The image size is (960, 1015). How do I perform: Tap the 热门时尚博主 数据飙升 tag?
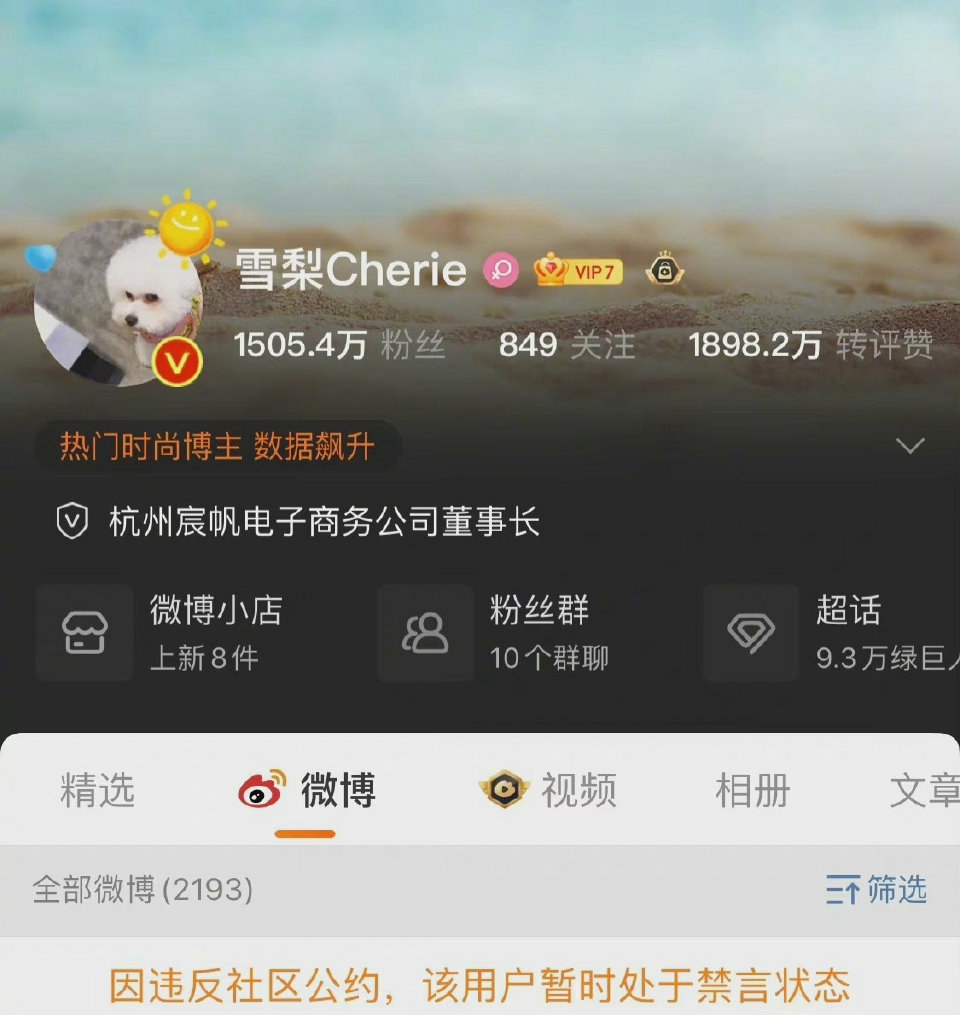click(x=217, y=446)
